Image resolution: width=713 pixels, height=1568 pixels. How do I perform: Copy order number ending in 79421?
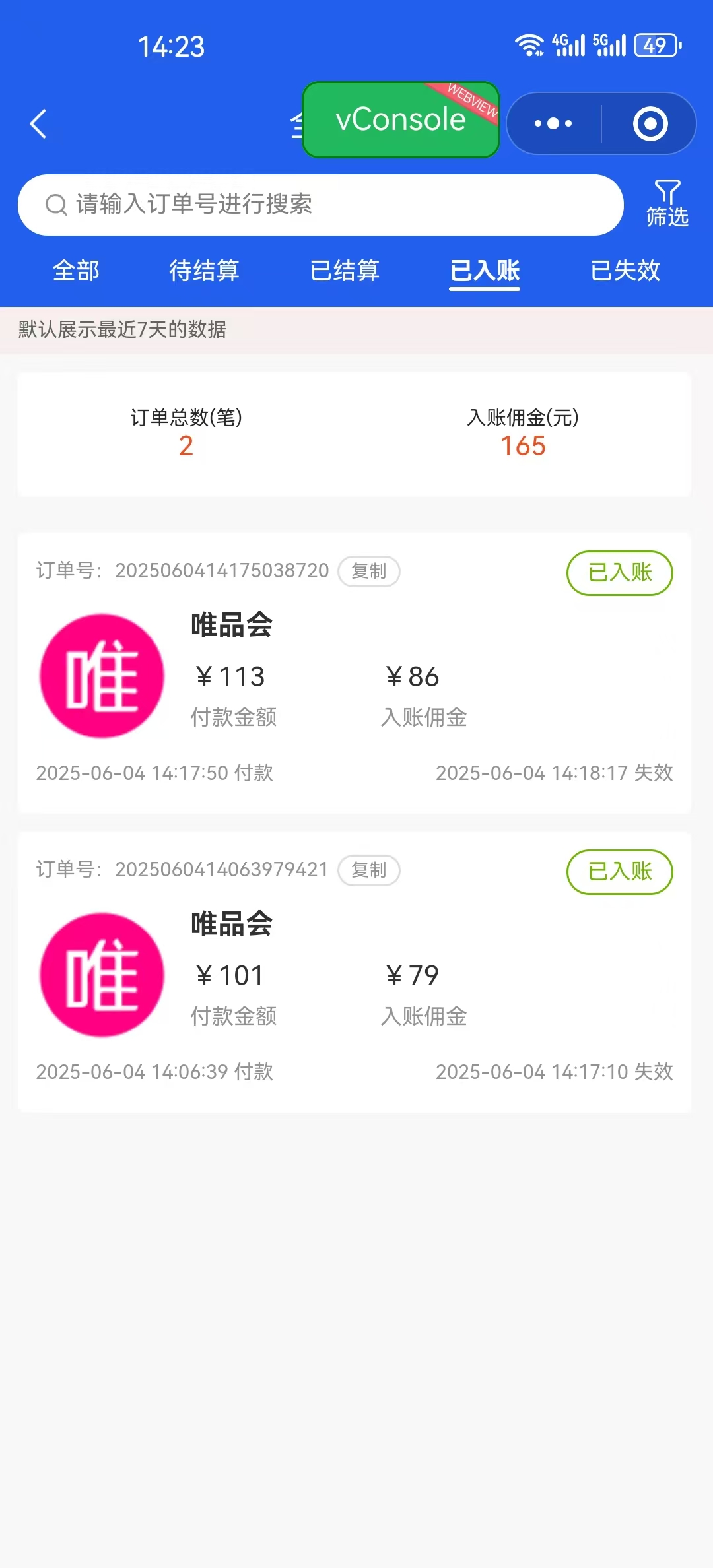[368, 870]
